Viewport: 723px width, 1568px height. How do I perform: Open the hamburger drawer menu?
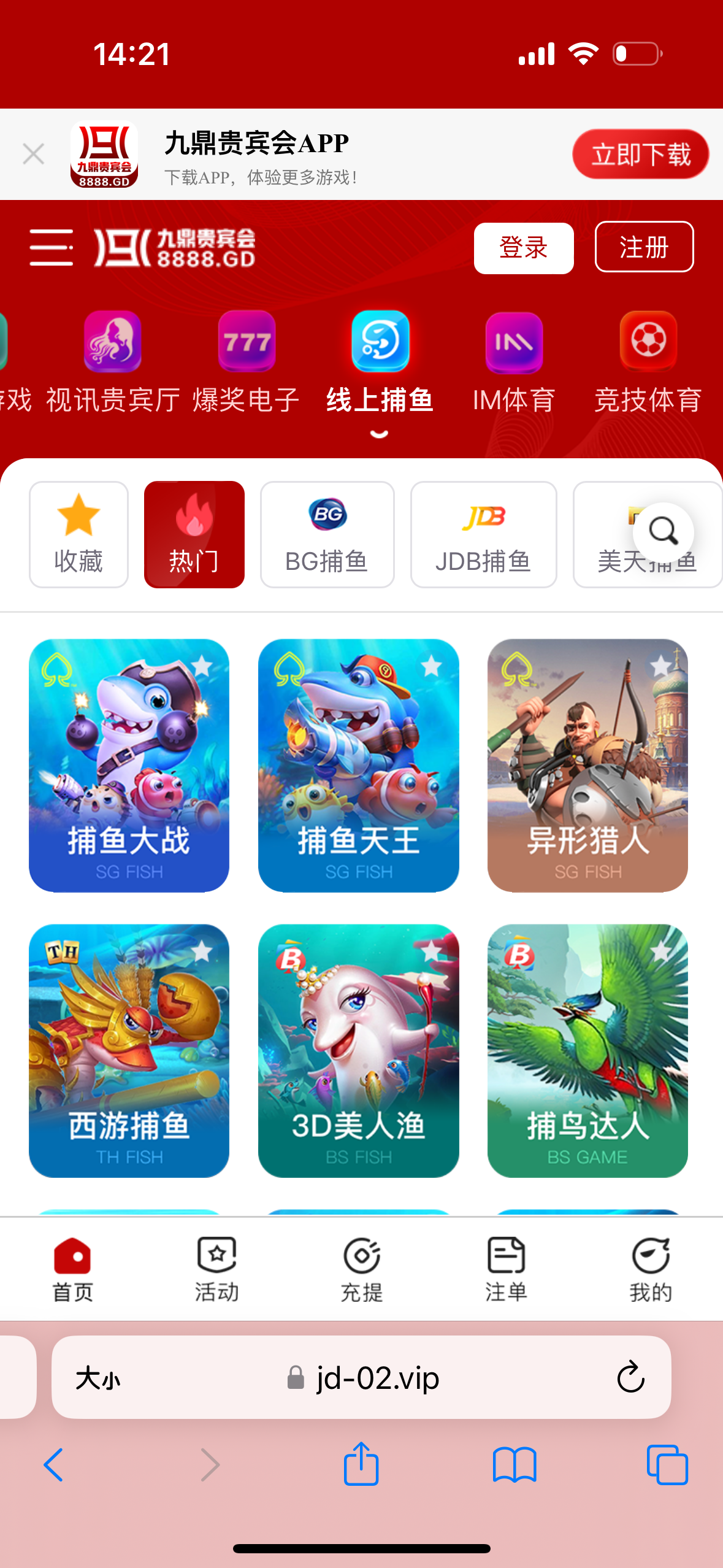51,248
